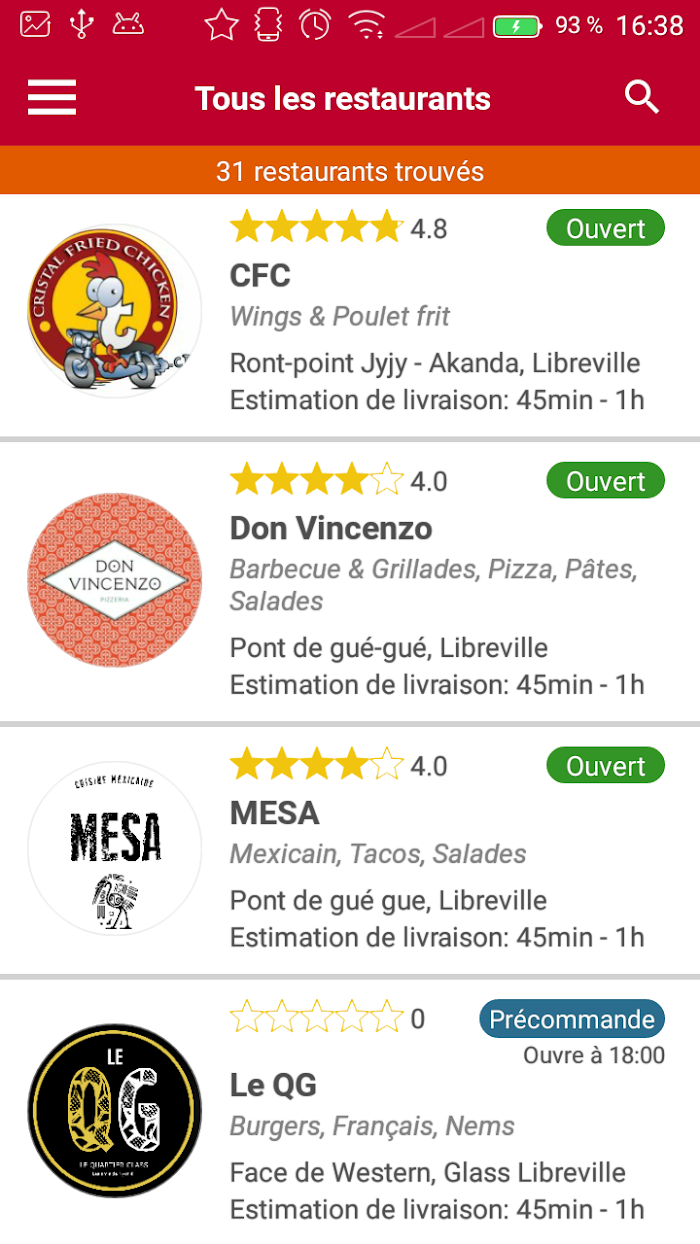Tap the search magnifier icon
Image resolution: width=700 pixels, height=1244 pixels.
point(642,97)
